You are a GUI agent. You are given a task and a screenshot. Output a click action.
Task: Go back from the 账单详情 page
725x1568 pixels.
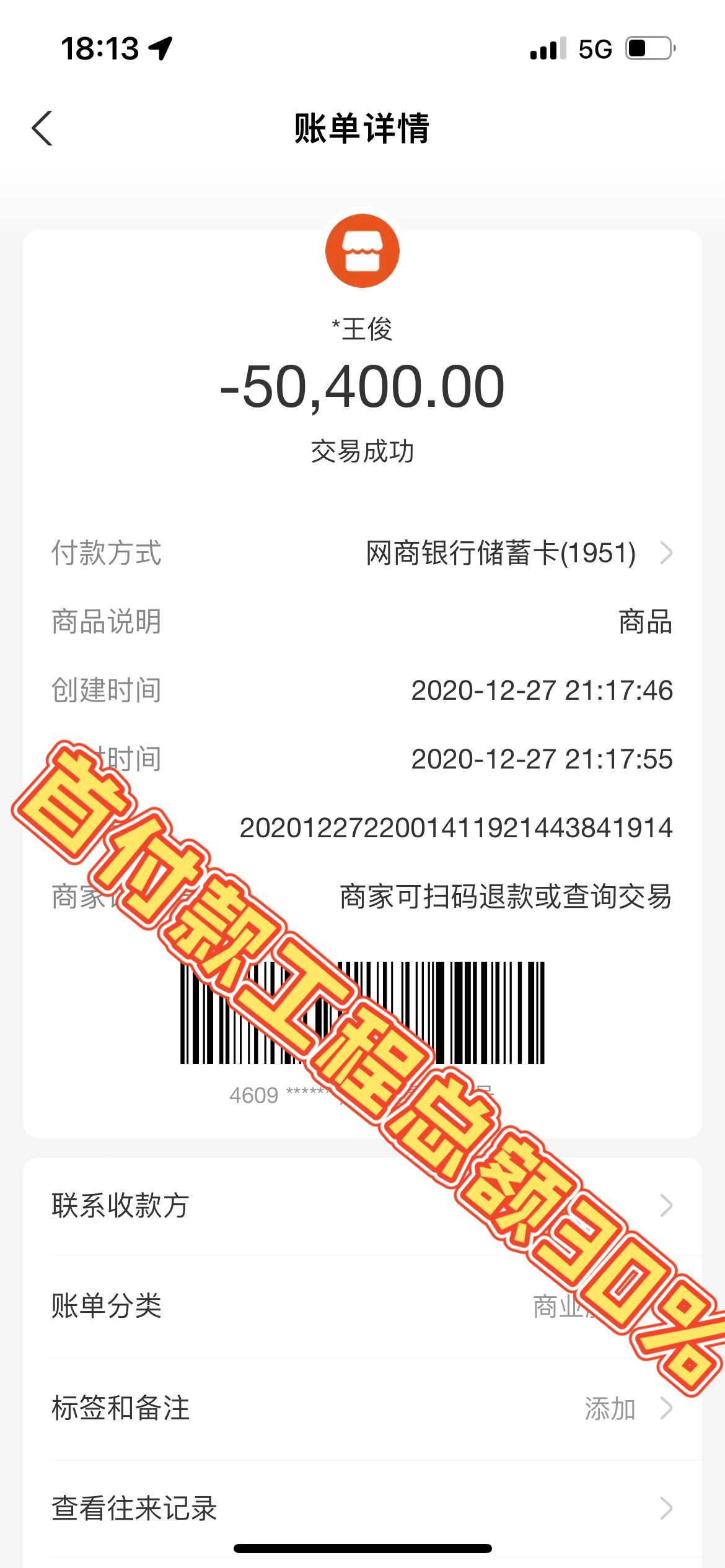tap(42, 129)
